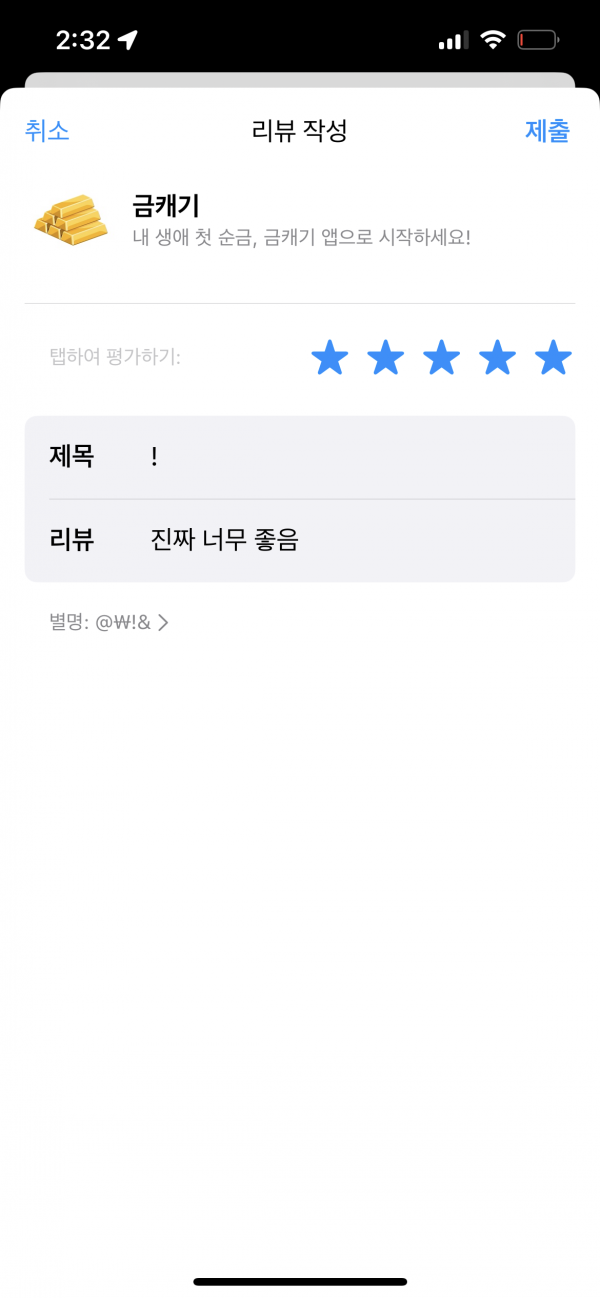
Task: Set rating to four stars
Action: click(498, 357)
